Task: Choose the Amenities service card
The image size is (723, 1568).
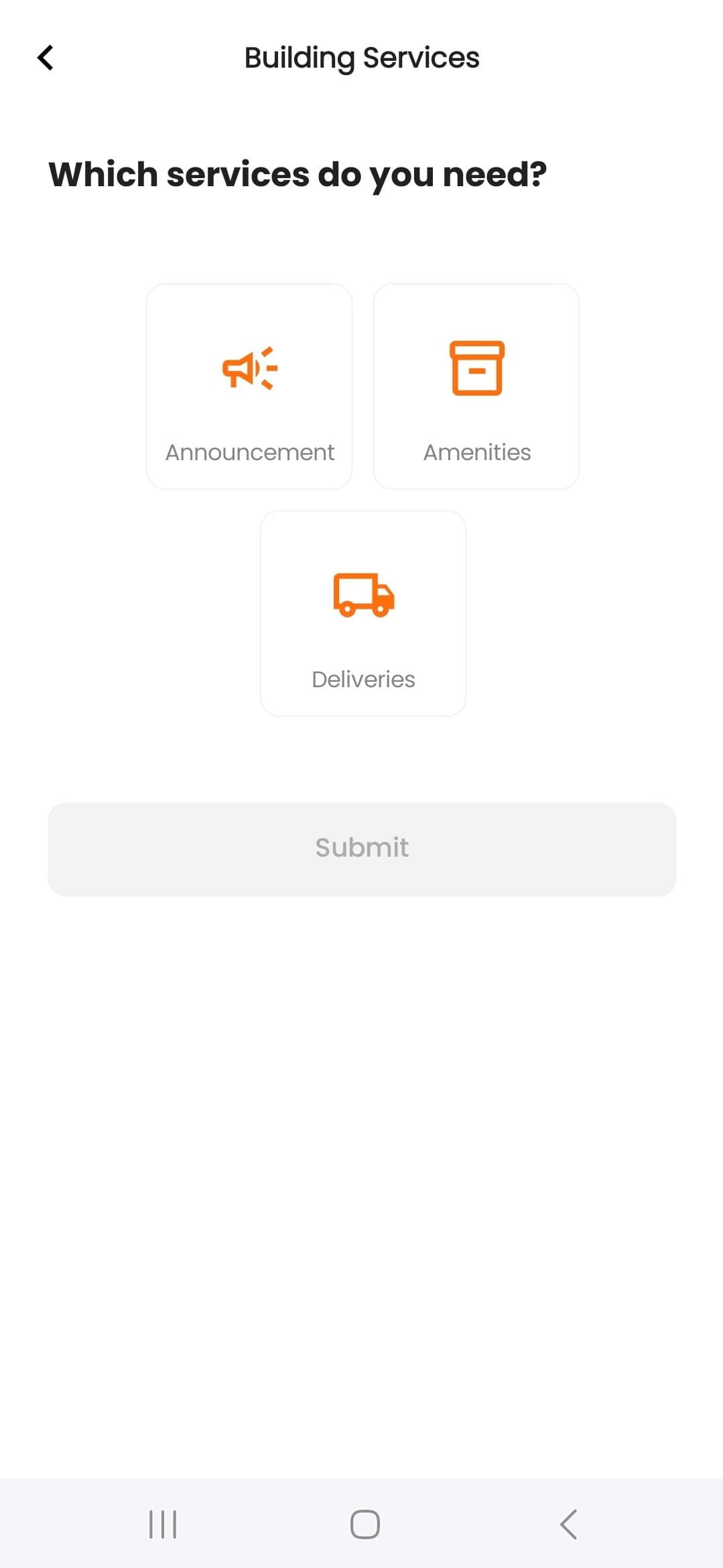Action: (476, 386)
